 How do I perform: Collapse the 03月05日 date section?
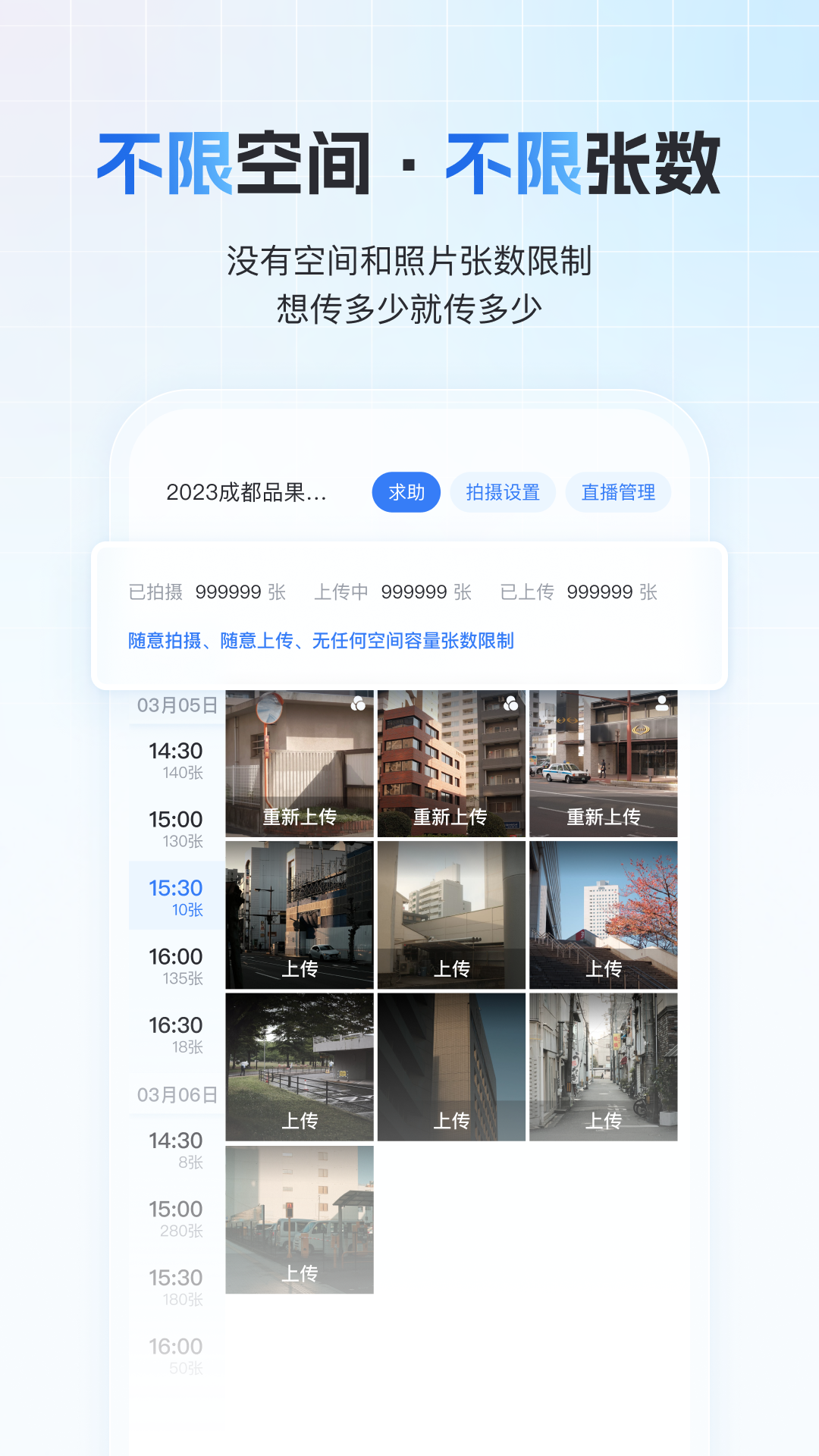point(176,704)
